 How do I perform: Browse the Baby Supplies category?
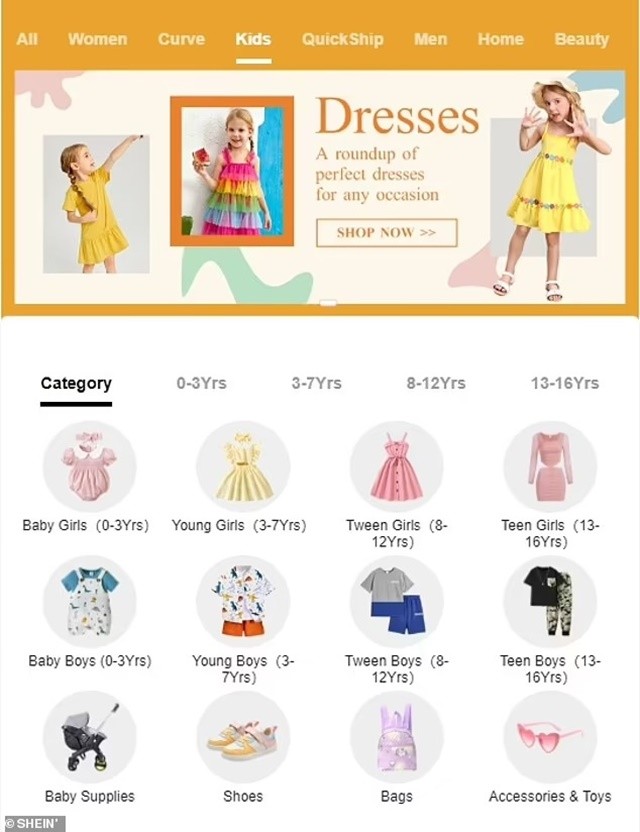click(x=89, y=738)
